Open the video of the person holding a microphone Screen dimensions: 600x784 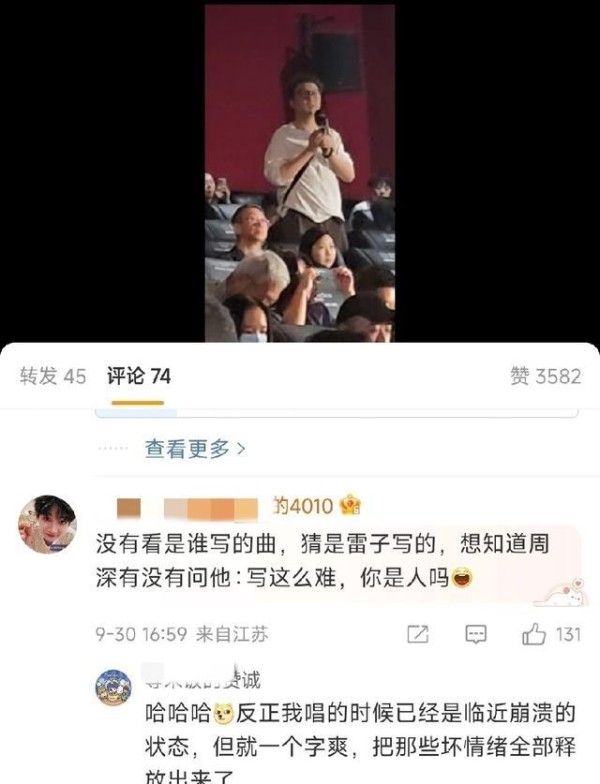point(300,170)
